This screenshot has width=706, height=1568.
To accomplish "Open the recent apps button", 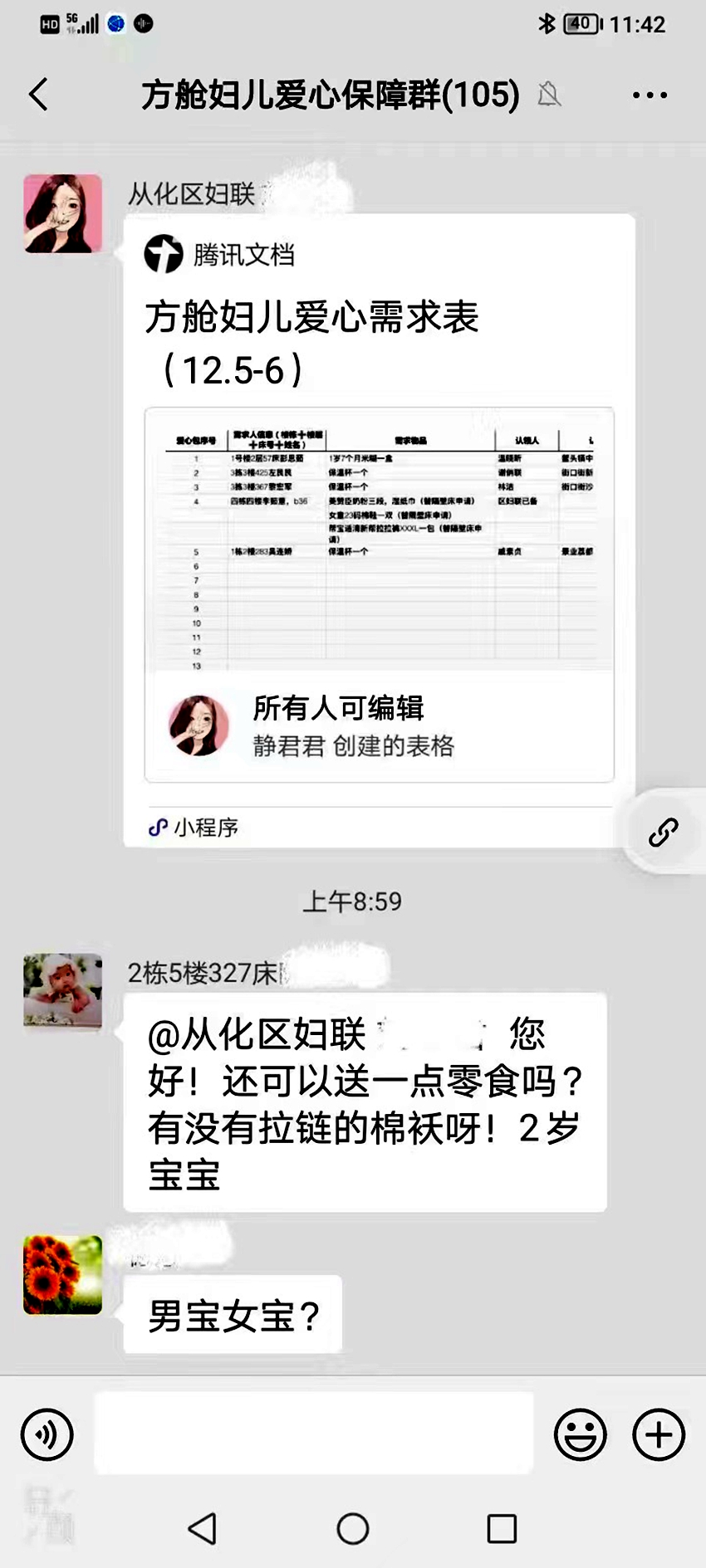I will point(502,1528).
